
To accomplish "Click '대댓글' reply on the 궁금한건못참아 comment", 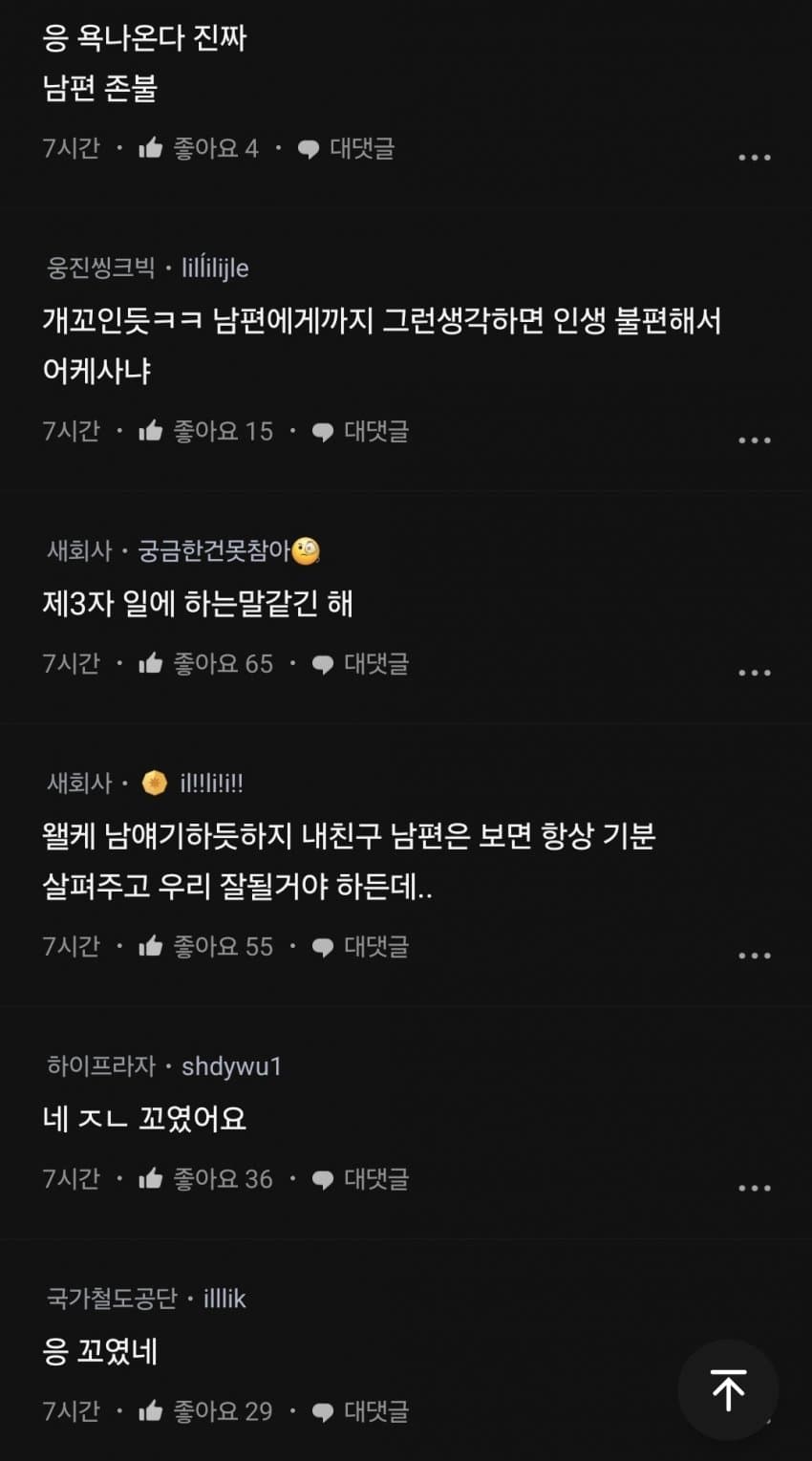I will (x=377, y=662).
